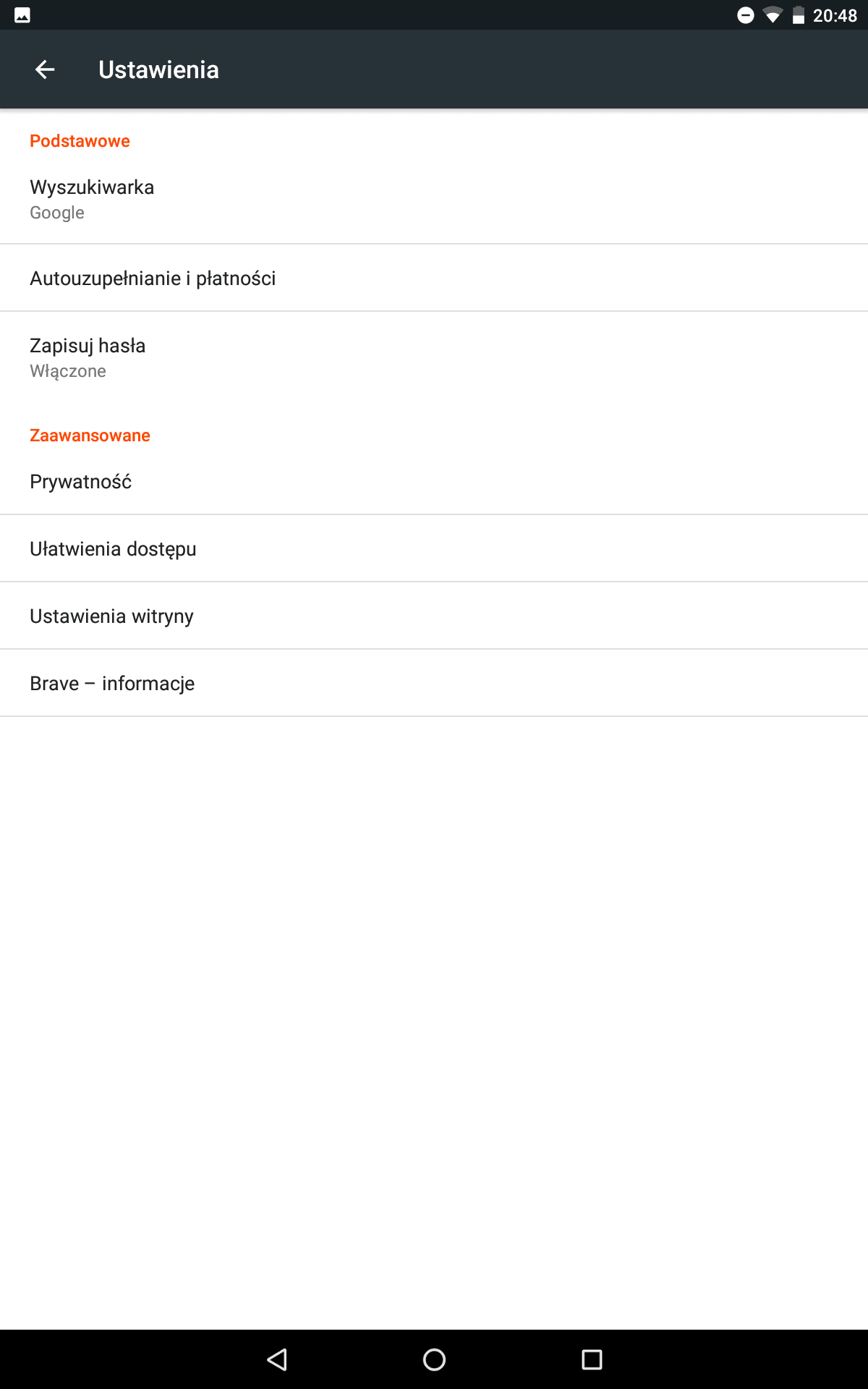Open Ustawienia witryny
Image resolution: width=868 pixels, height=1389 pixels.
click(434, 616)
